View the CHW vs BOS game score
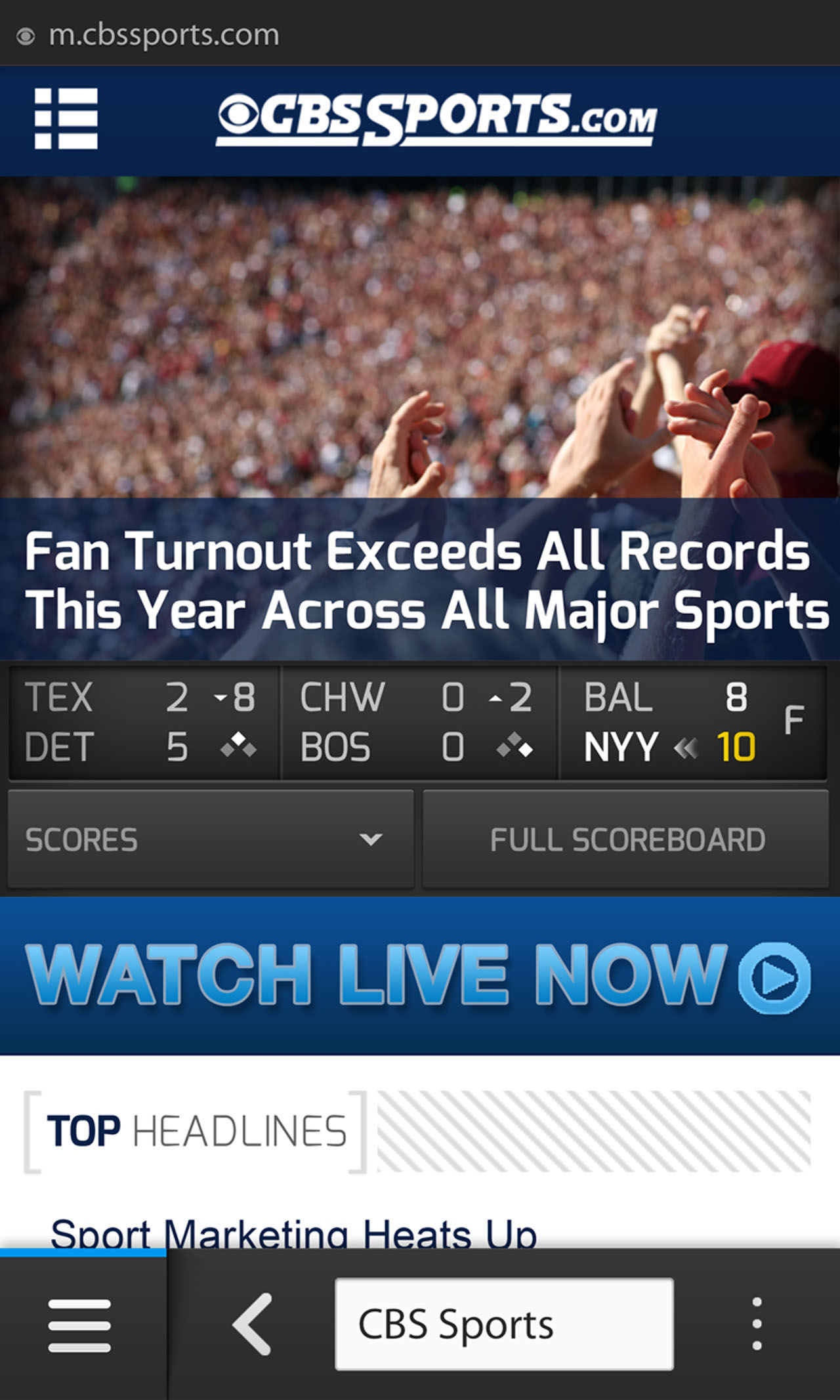840x1400 pixels. pyautogui.click(x=419, y=722)
